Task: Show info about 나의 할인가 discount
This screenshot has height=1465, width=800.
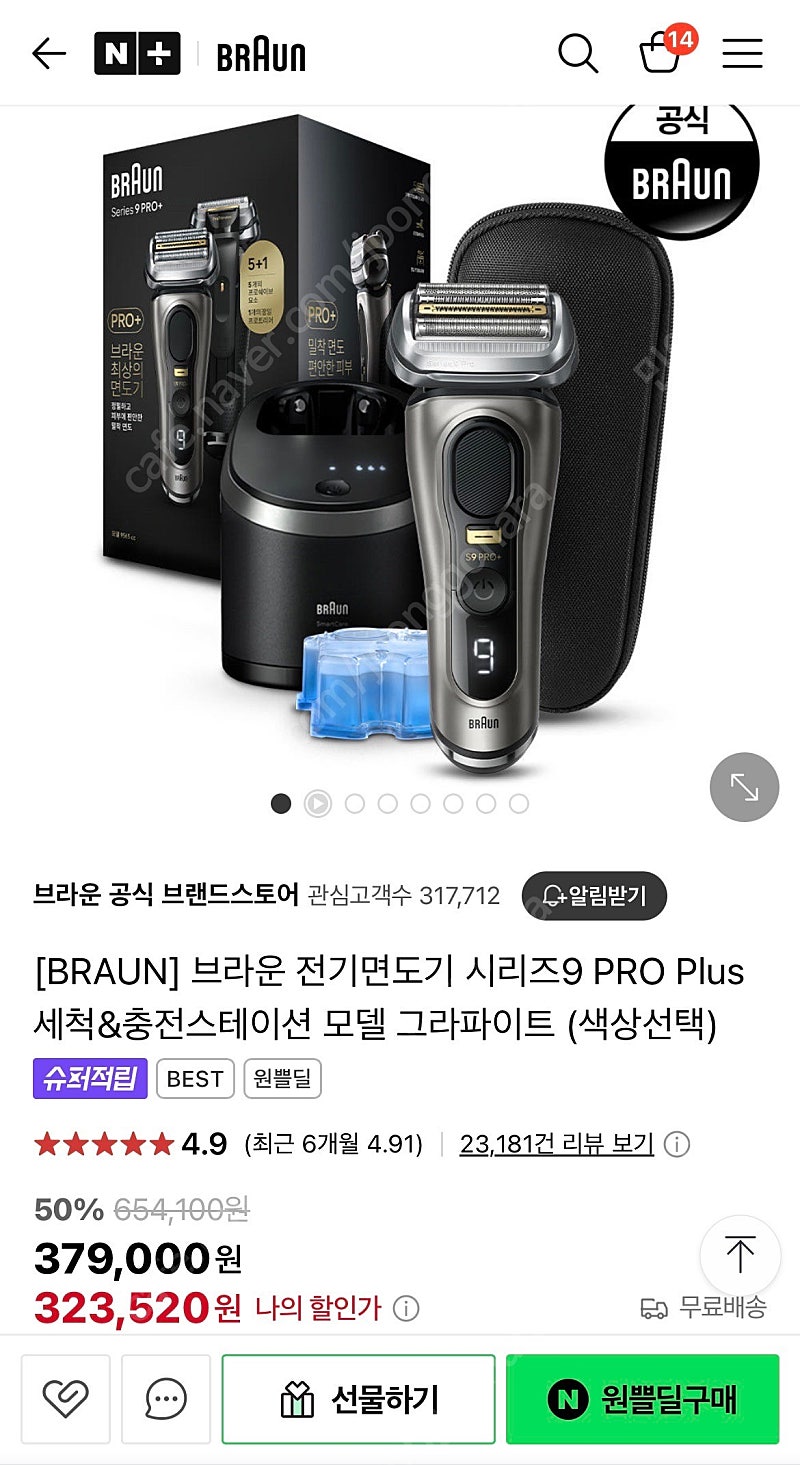Action: click(x=406, y=1308)
